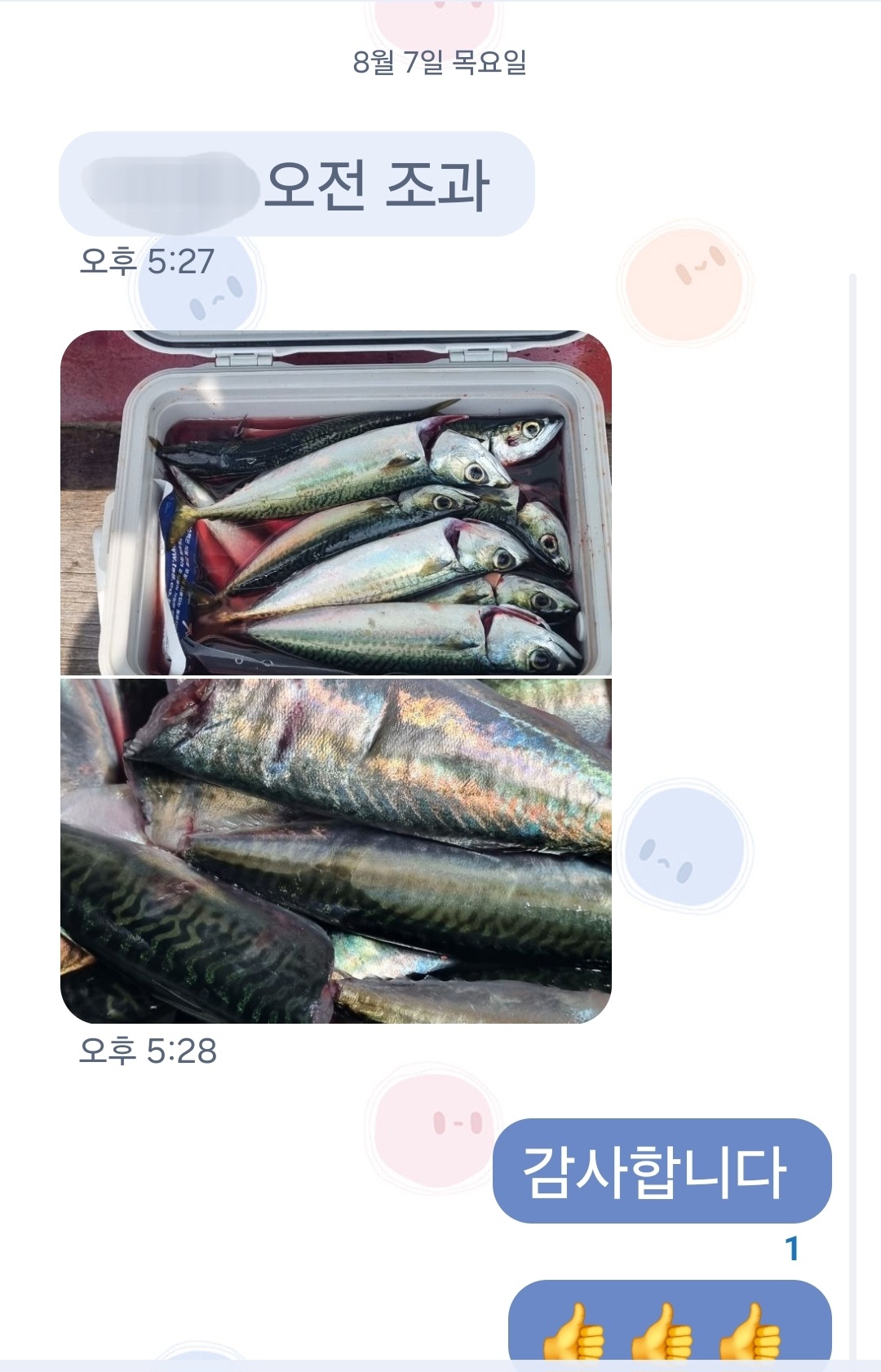
Task: Open the photo of fish in cooler
Action: click(x=336, y=502)
